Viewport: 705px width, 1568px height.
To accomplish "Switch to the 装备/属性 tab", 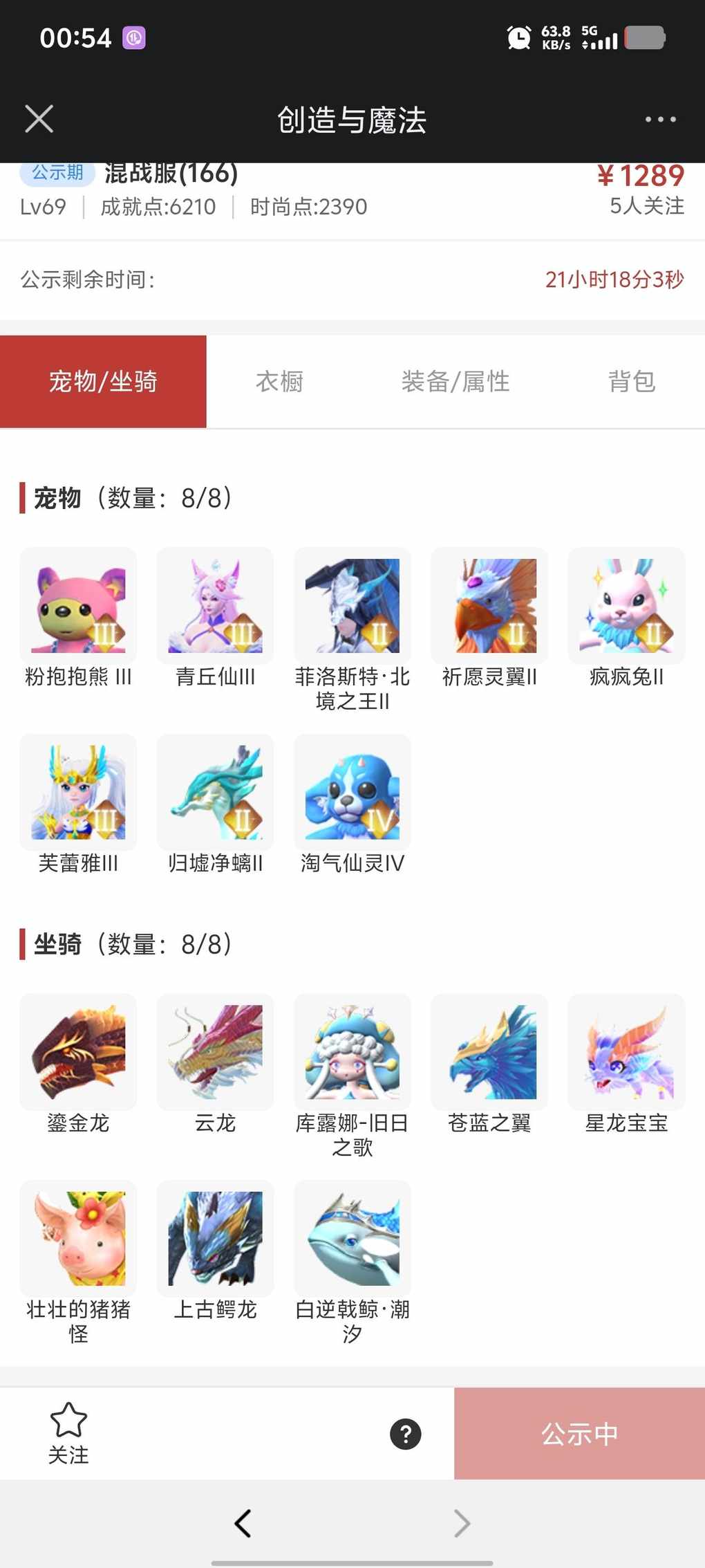I will coord(455,381).
